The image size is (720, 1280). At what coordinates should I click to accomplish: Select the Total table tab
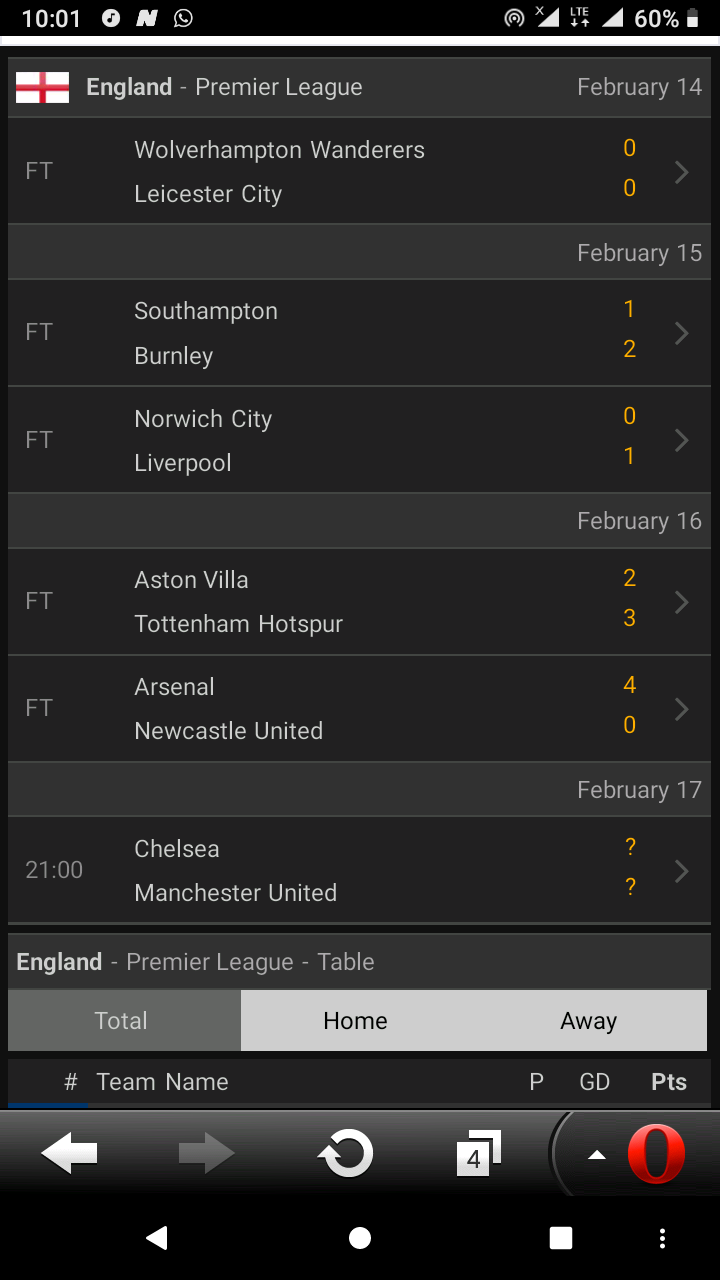(122, 1021)
